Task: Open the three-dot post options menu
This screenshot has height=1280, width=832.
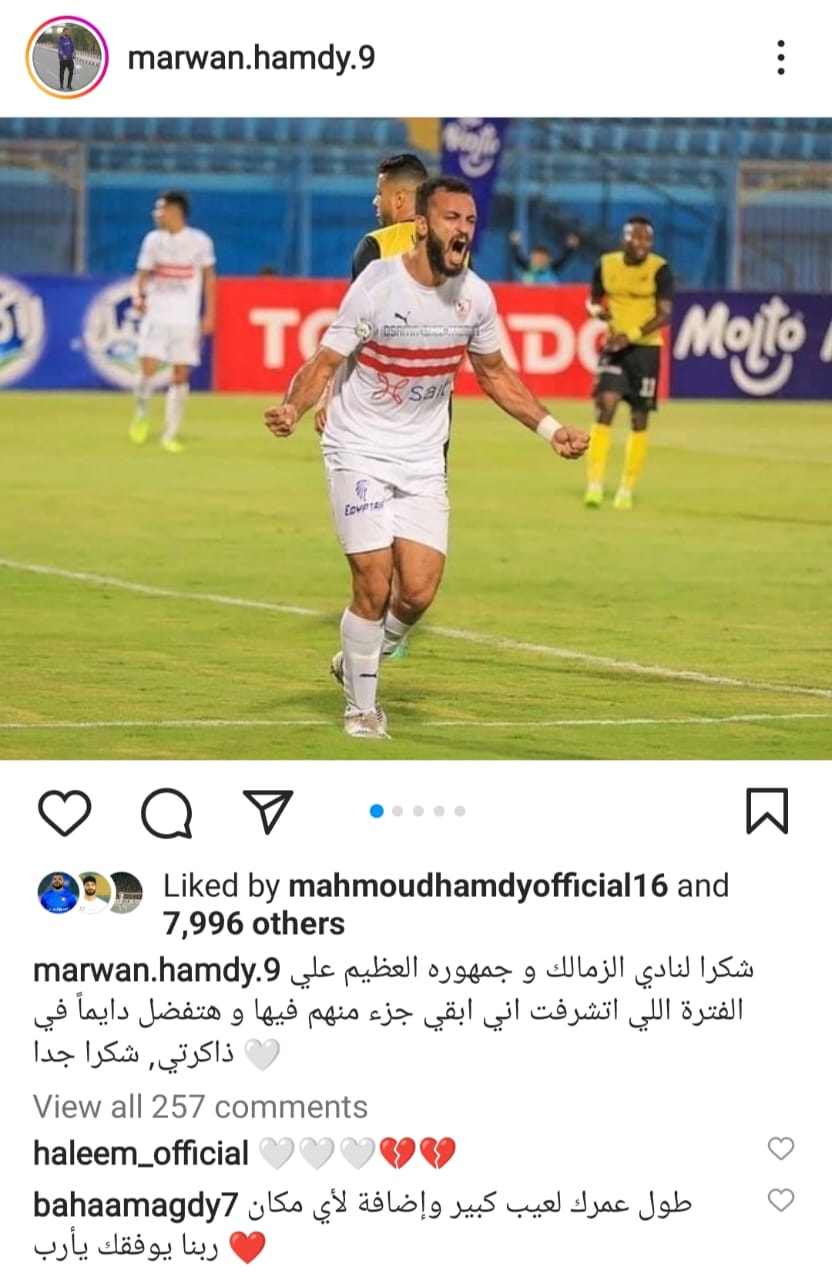Action: click(781, 58)
